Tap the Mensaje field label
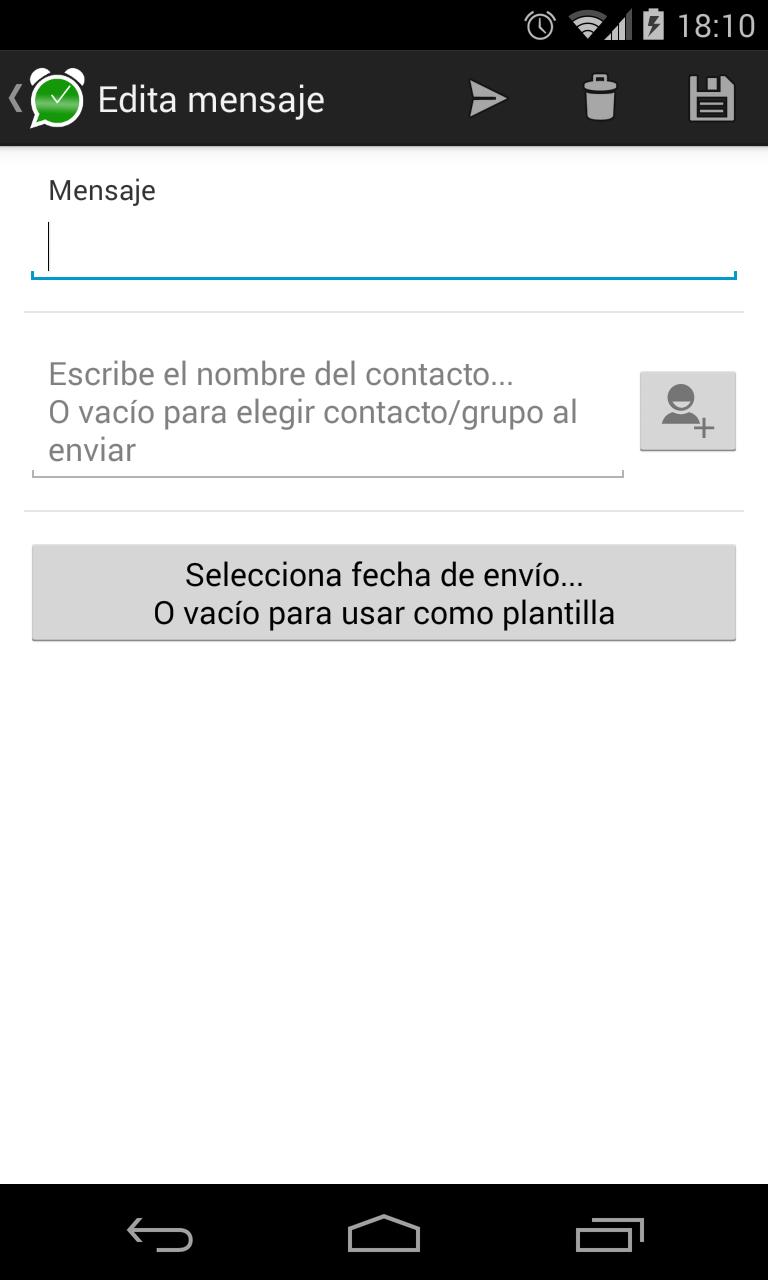This screenshot has height=1280, width=768. pos(101,190)
